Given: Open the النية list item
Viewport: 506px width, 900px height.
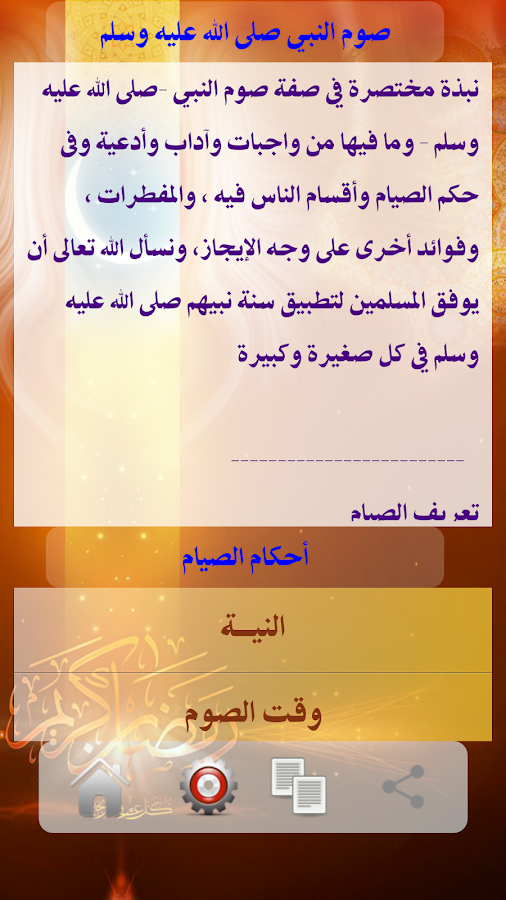Looking at the screenshot, I should 253,630.
